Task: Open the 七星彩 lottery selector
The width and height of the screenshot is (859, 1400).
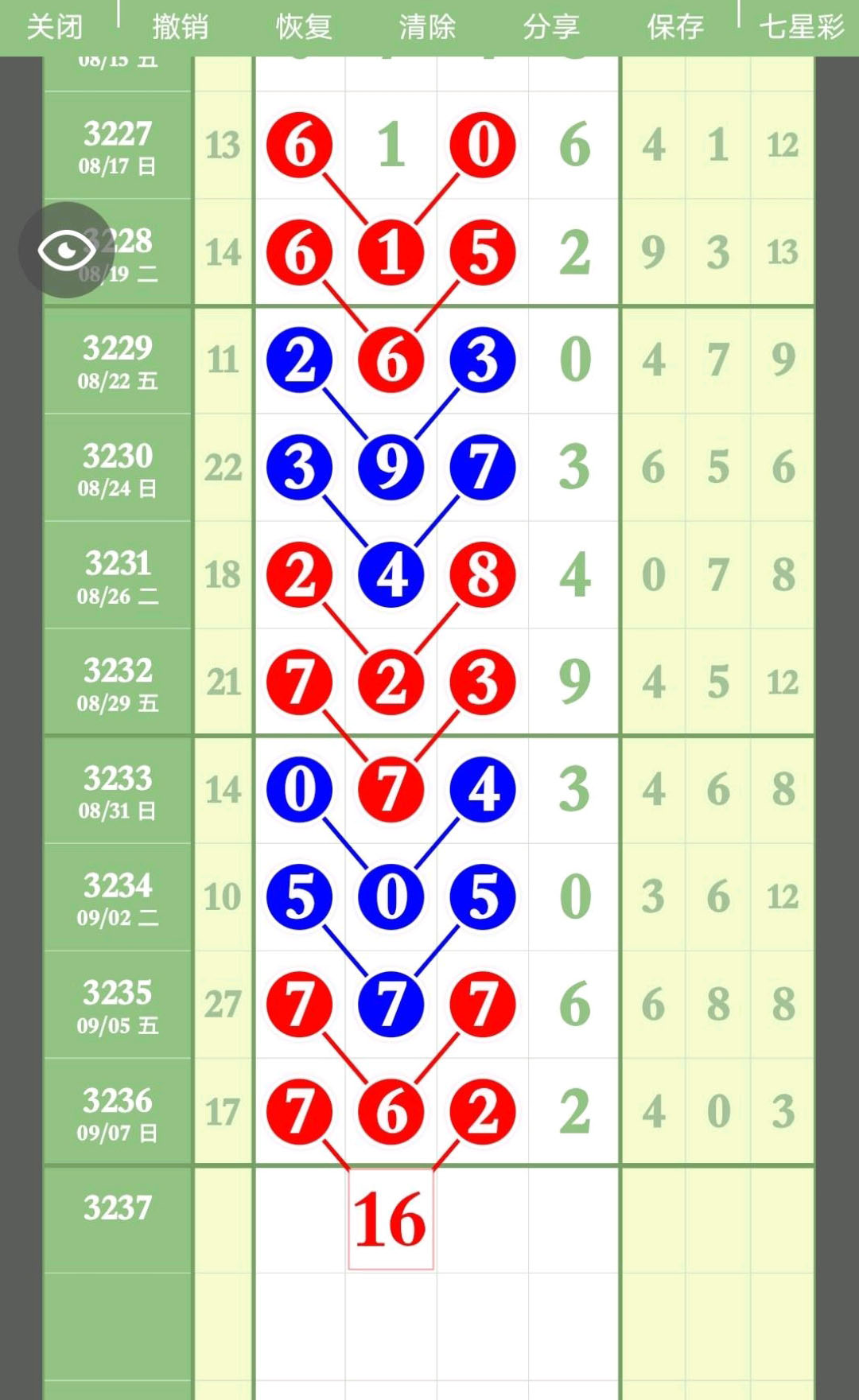Action: coord(801,27)
